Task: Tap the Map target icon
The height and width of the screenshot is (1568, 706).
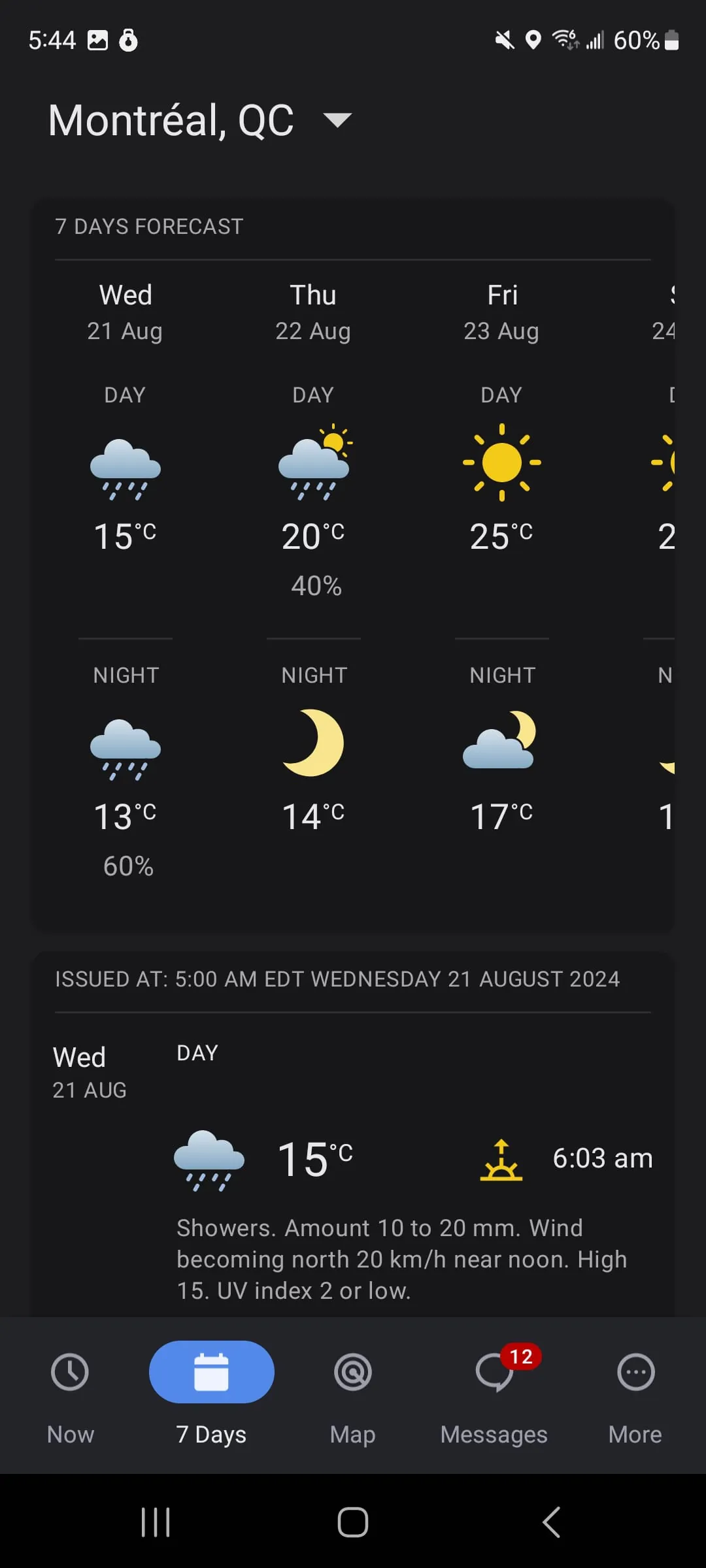Action: click(x=352, y=1372)
